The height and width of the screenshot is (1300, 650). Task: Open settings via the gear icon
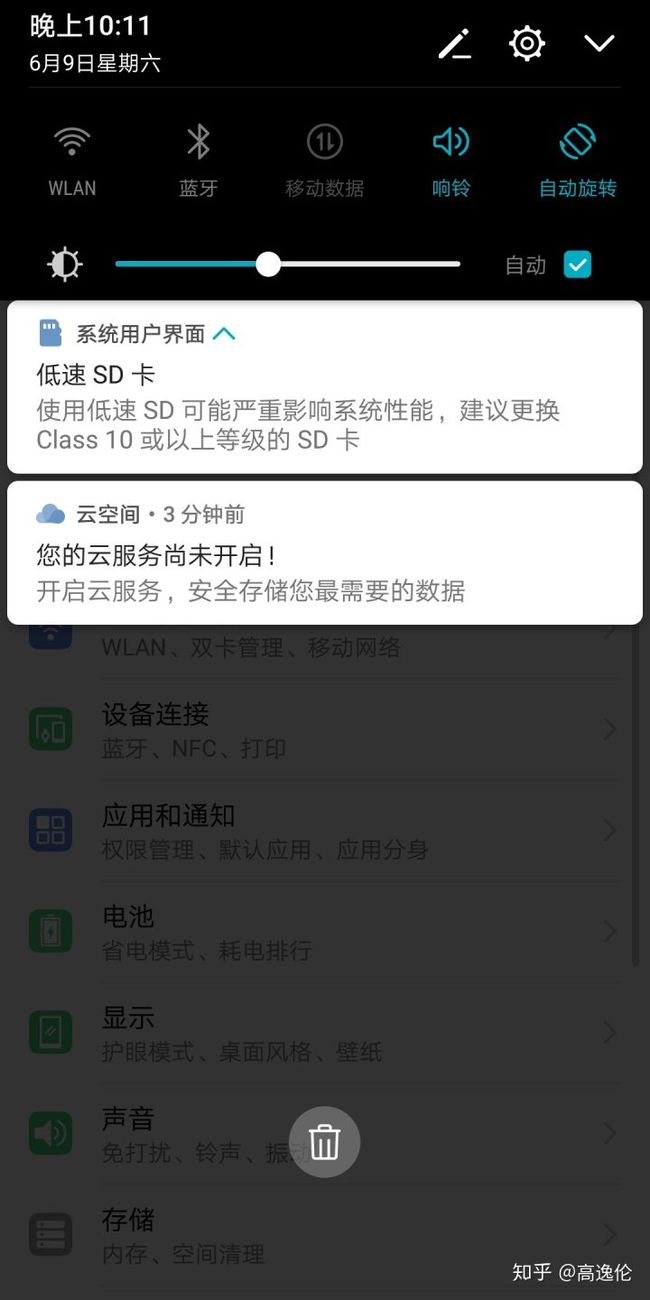[x=526, y=43]
